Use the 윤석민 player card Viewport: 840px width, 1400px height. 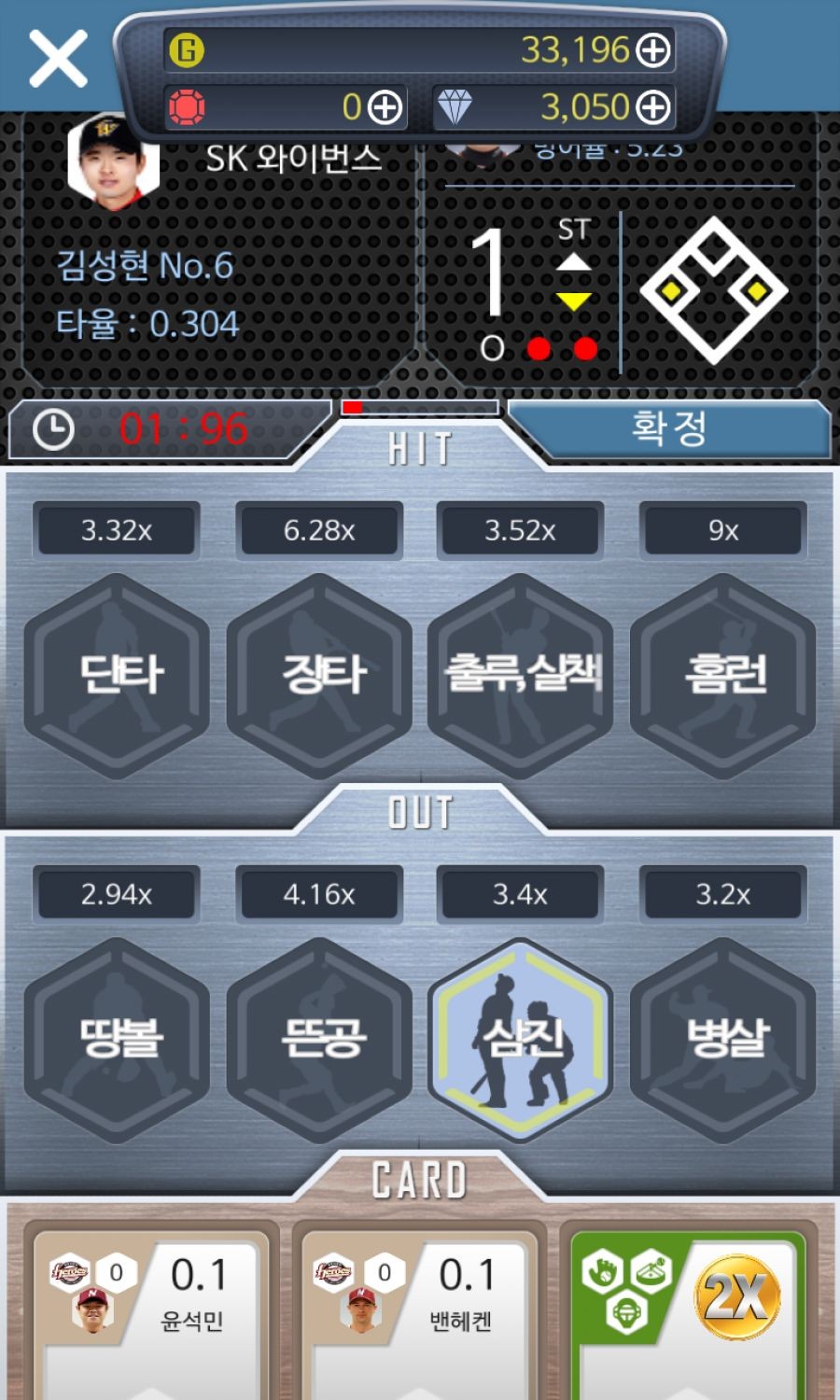[x=149, y=1307]
